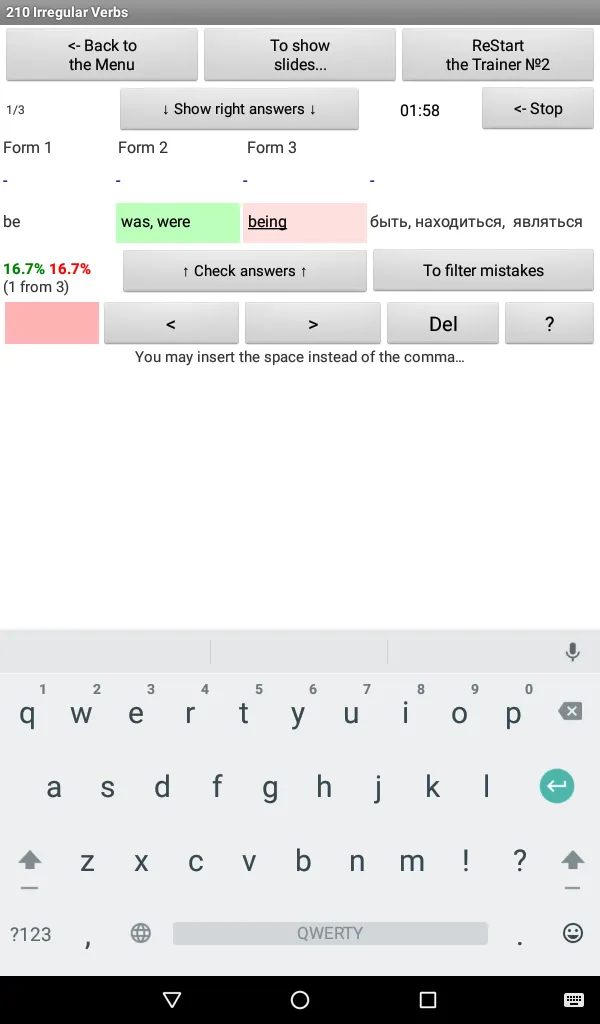
Task: Tap the Del button
Action: coord(443,323)
